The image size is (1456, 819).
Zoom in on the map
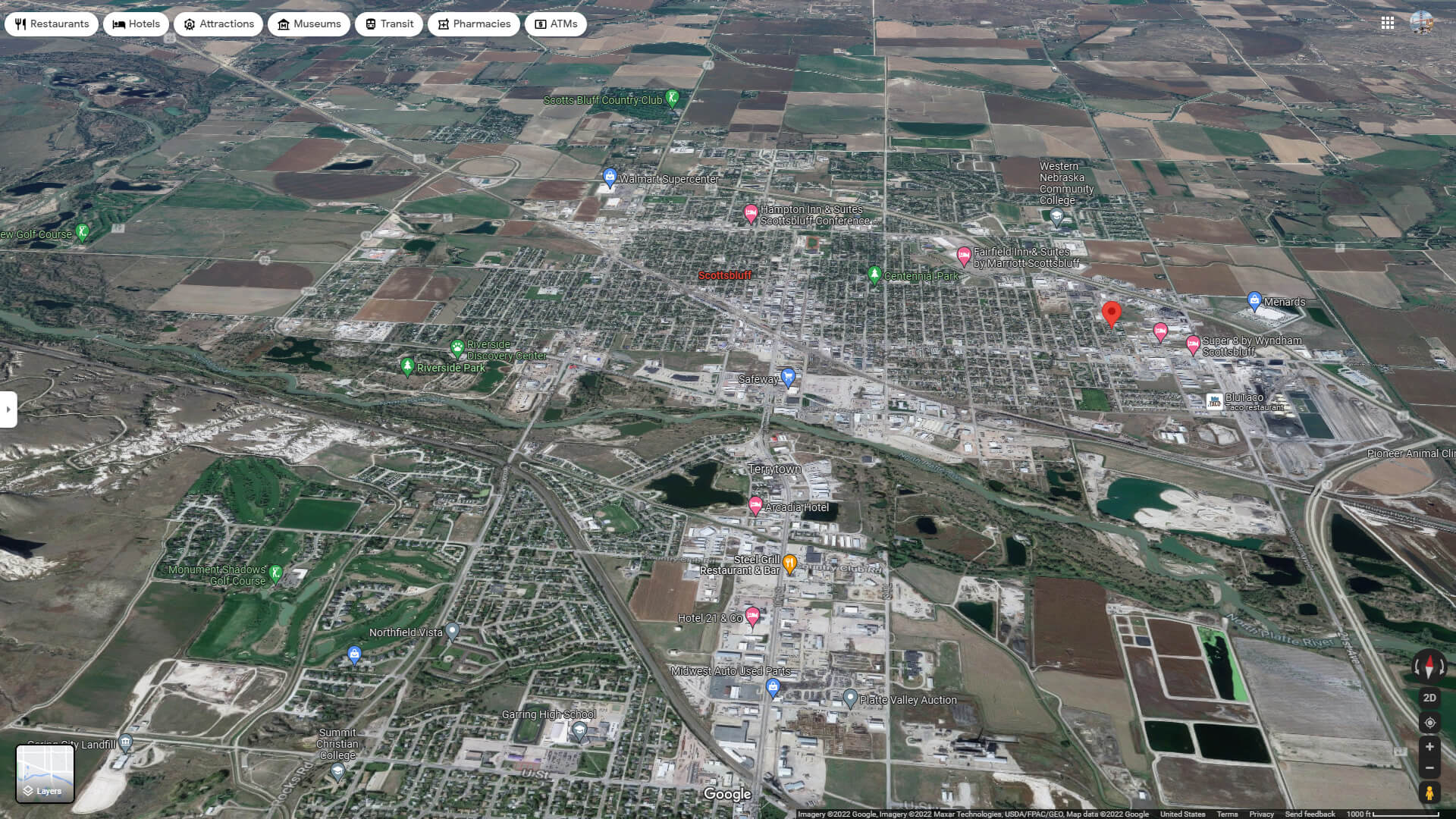pyautogui.click(x=1429, y=747)
